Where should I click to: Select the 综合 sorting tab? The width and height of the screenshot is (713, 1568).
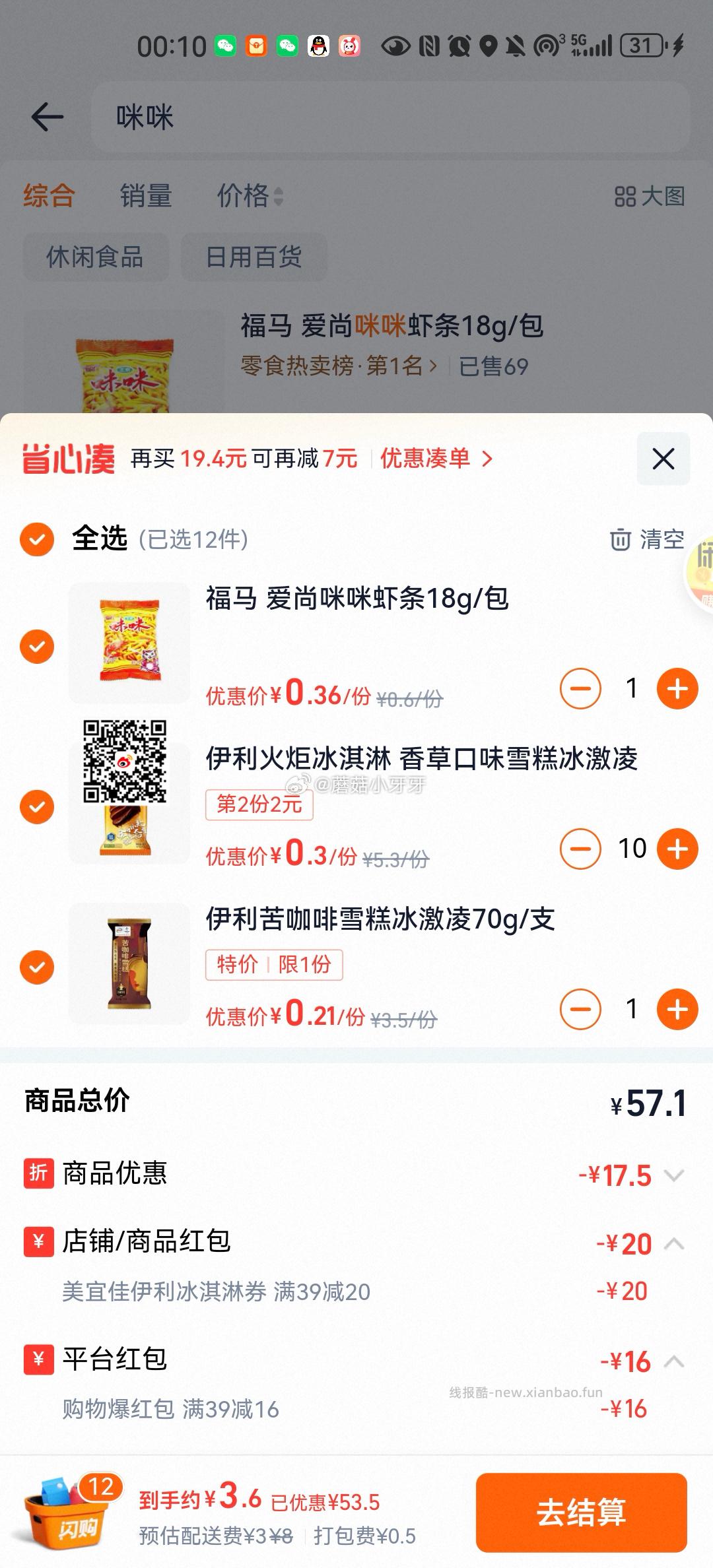click(x=48, y=196)
